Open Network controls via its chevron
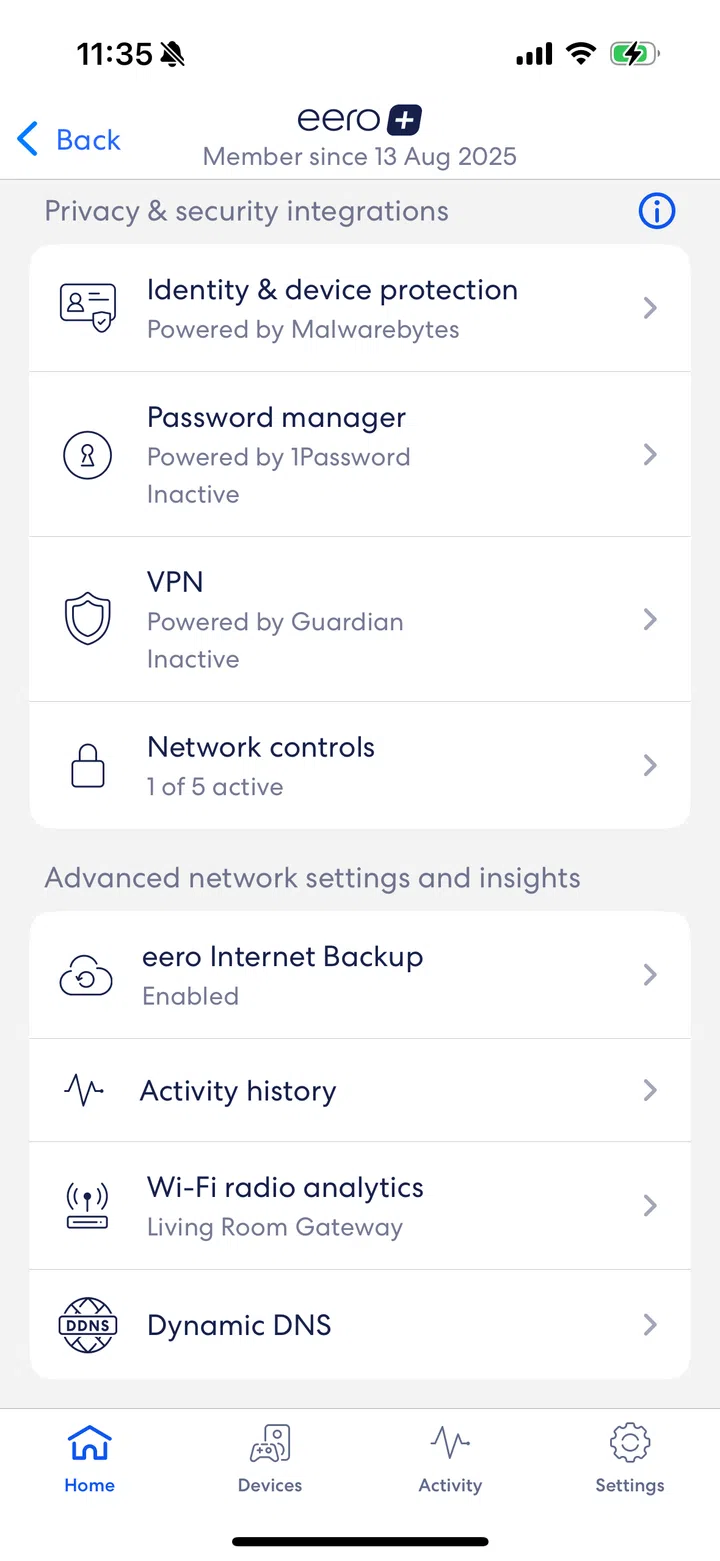This screenshot has width=720, height=1561. click(x=650, y=765)
